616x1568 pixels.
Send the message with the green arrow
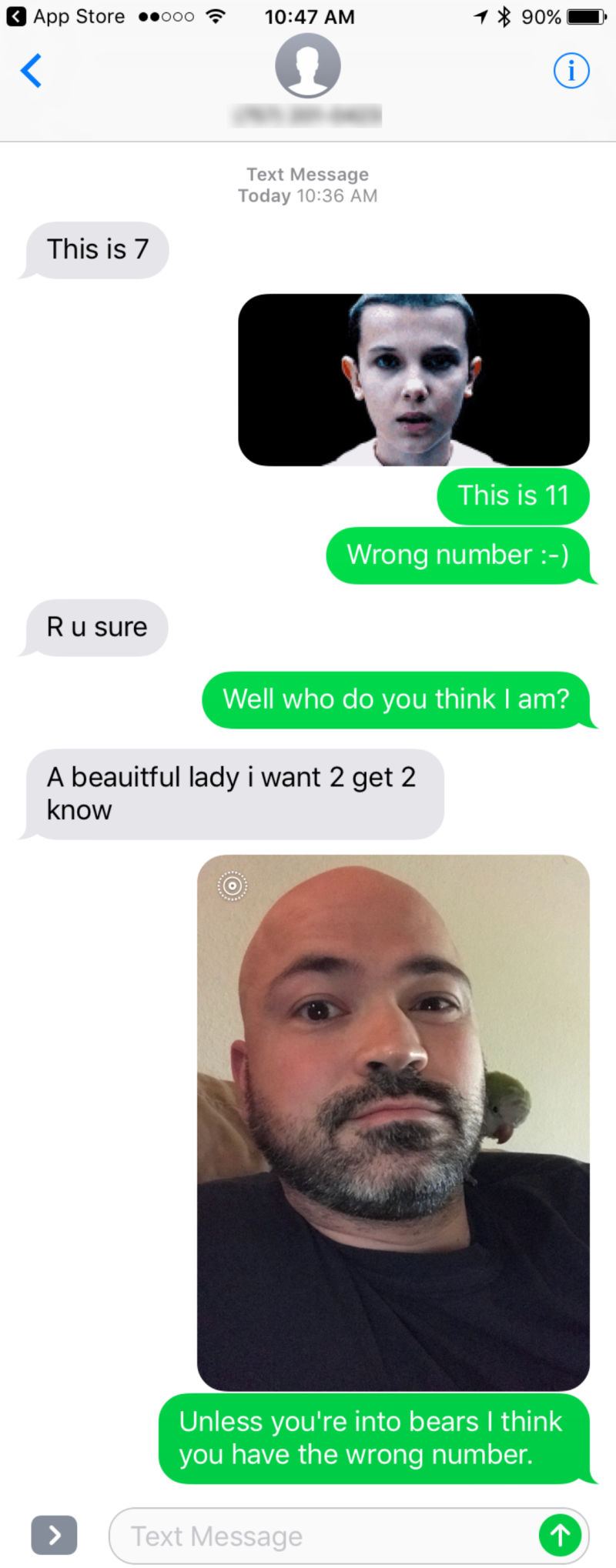(560, 1536)
